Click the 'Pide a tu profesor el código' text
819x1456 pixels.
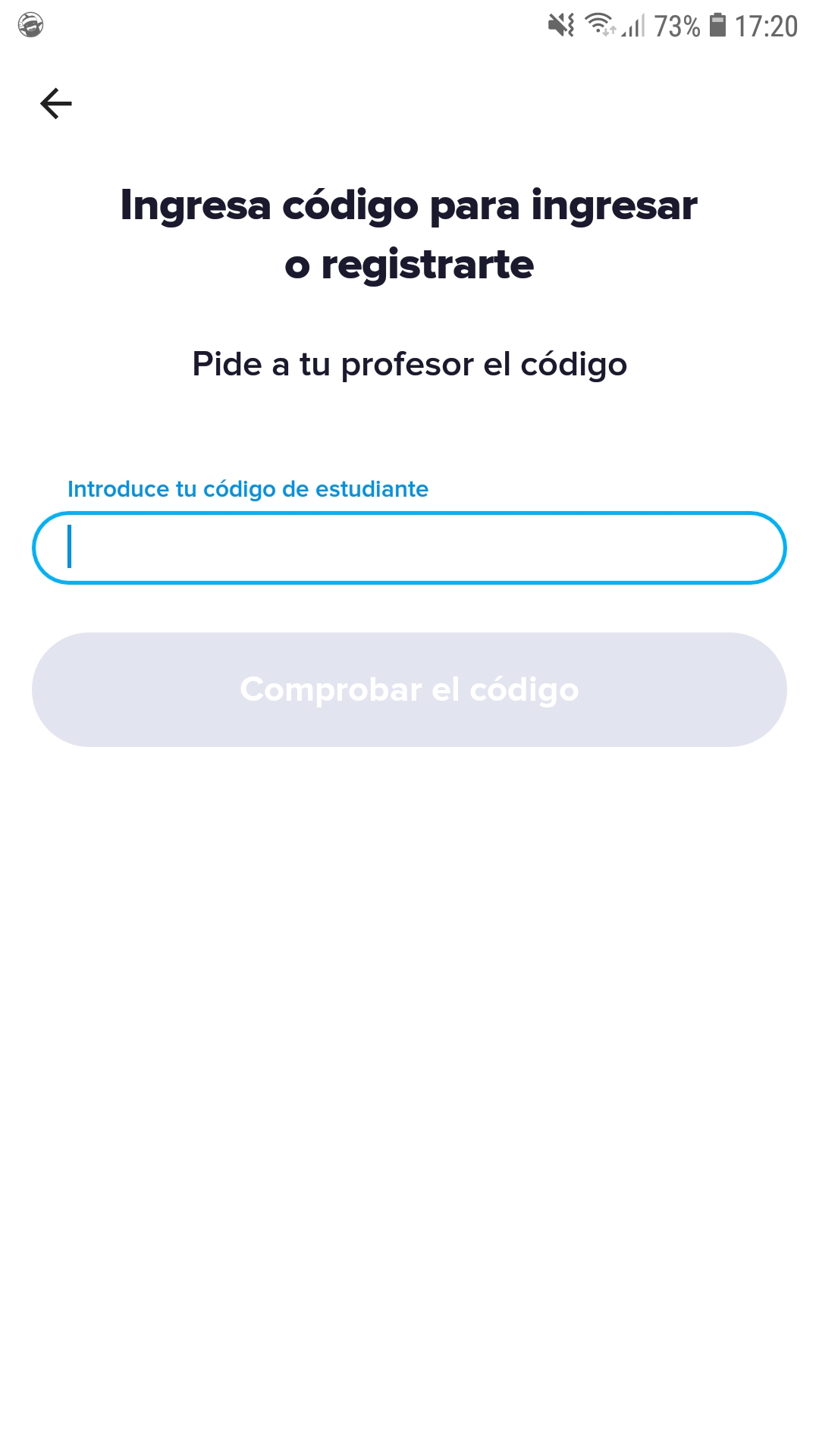coord(409,364)
